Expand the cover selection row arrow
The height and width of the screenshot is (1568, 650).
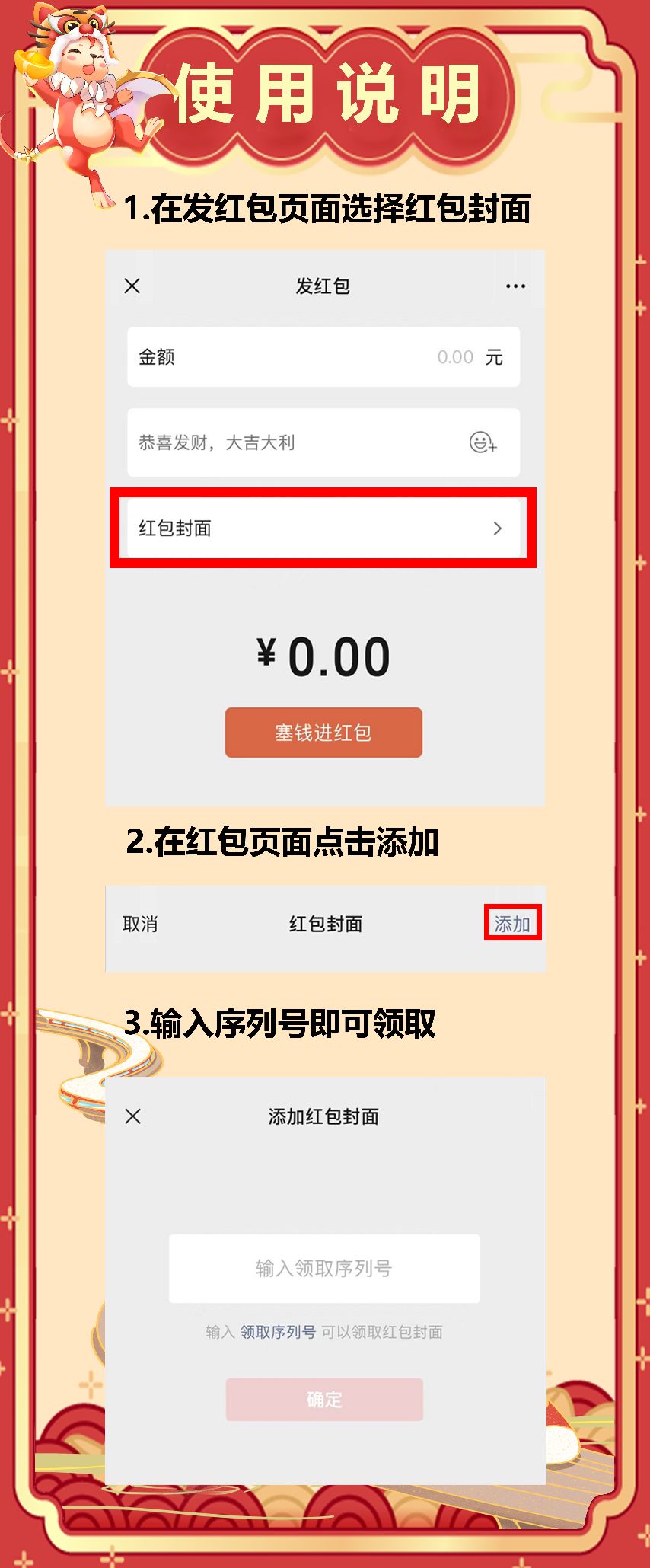pyautogui.click(x=499, y=527)
